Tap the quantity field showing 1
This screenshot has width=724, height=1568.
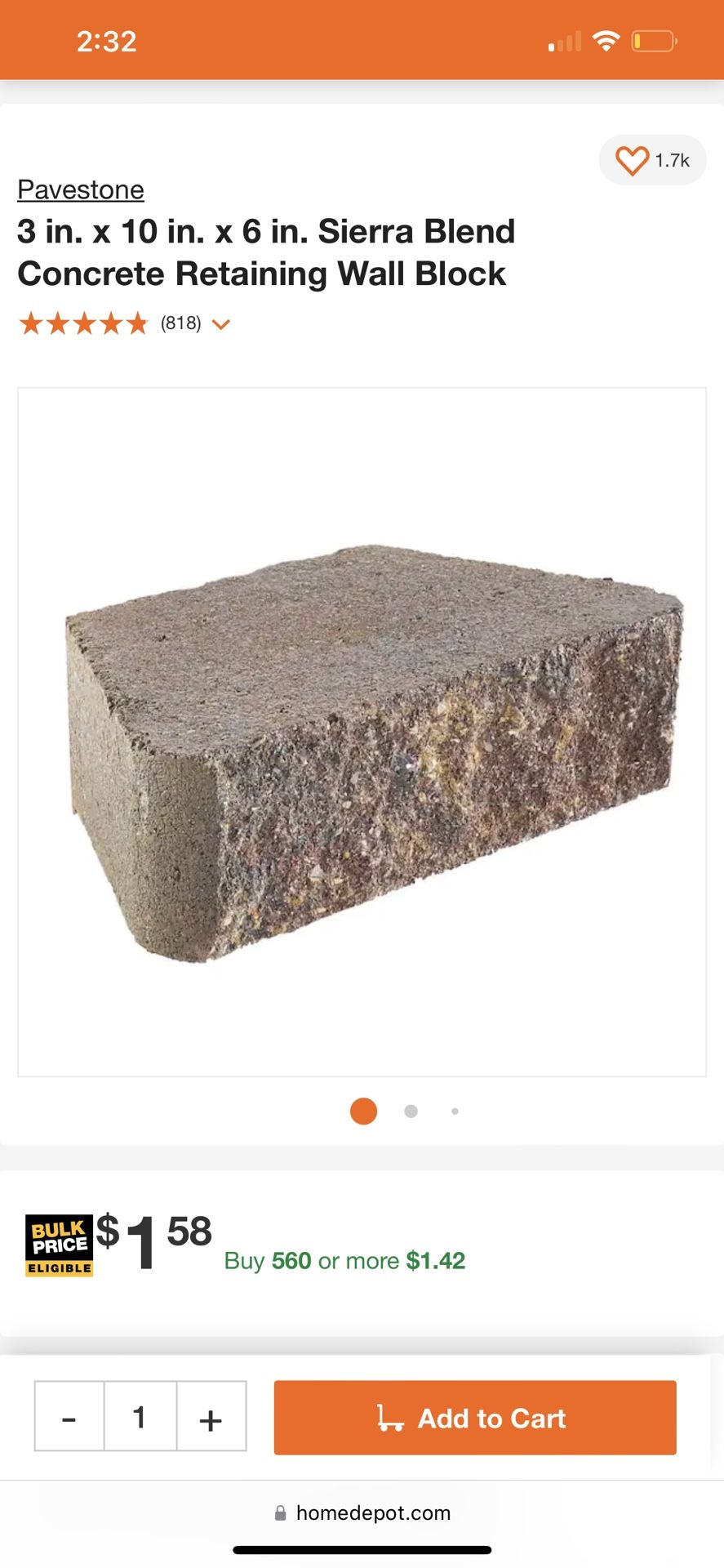click(x=140, y=1418)
